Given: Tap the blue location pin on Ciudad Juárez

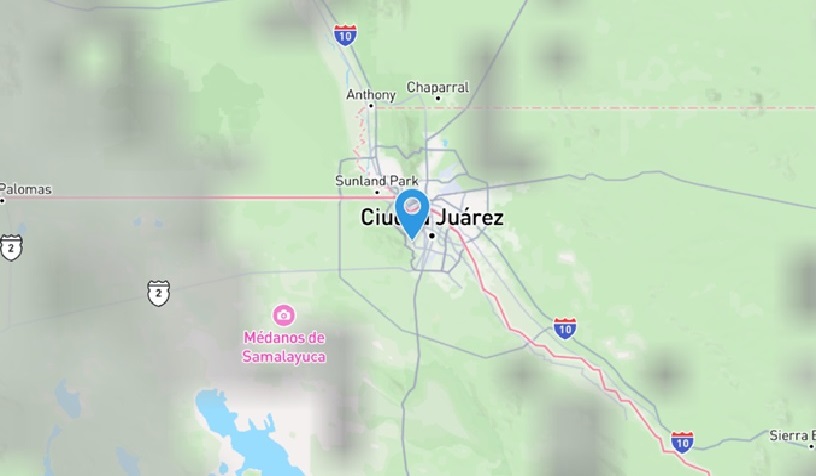Looking at the screenshot, I should coord(412,211).
